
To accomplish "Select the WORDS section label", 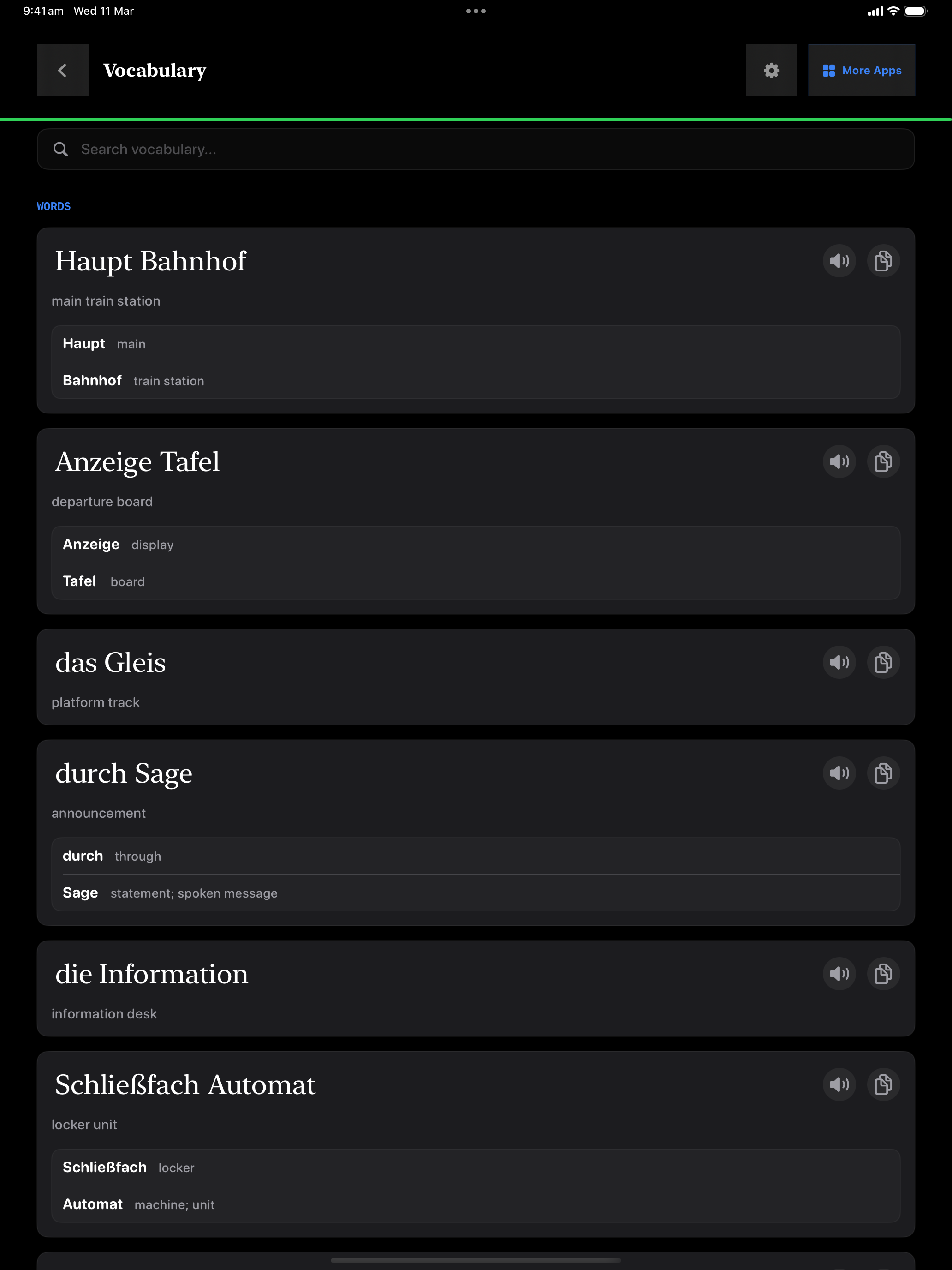I will [54, 206].
